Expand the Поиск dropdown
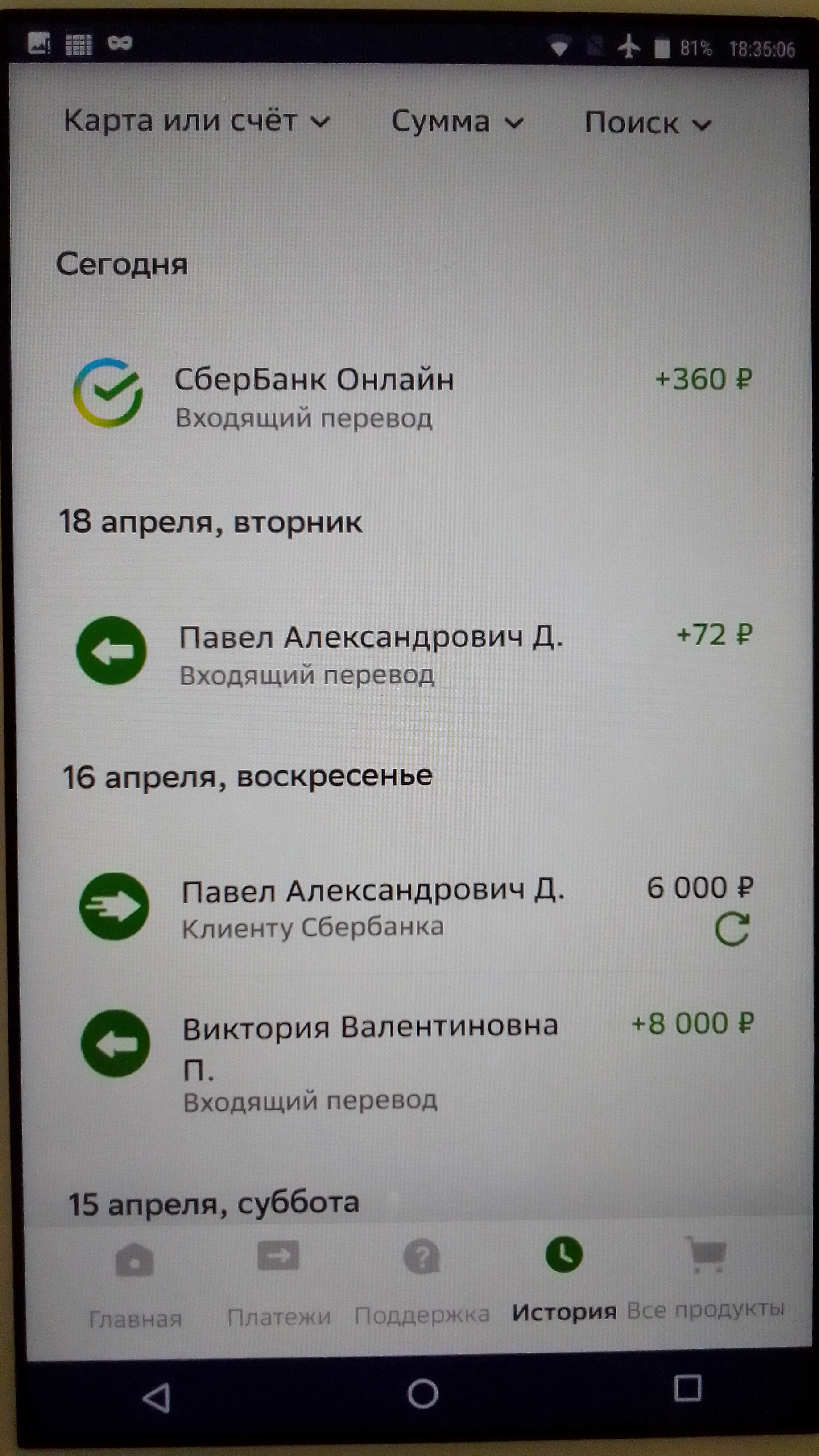This screenshot has width=819, height=1456. [647, 123]
